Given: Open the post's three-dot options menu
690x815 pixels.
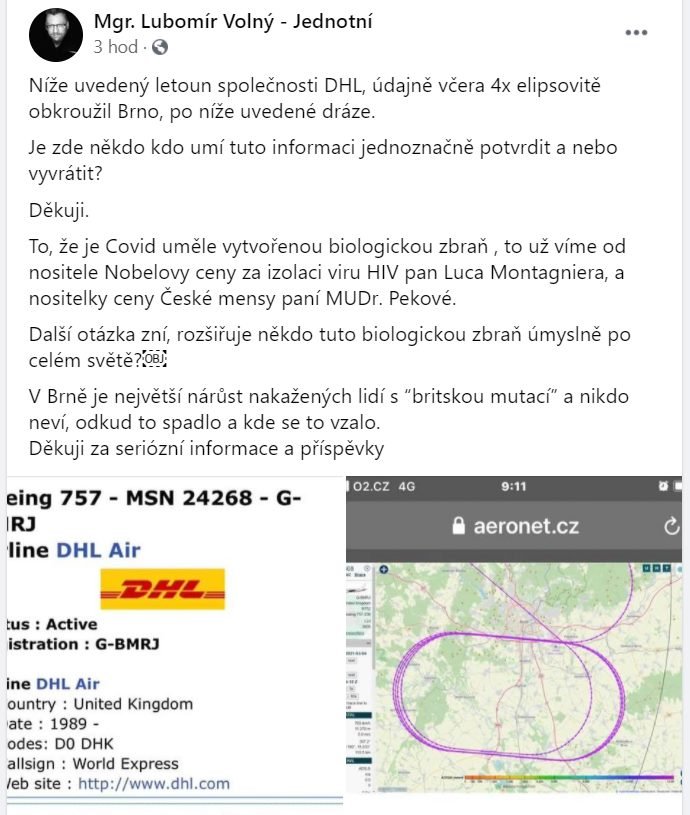Looking at the screenshot, I should point(636,32).
